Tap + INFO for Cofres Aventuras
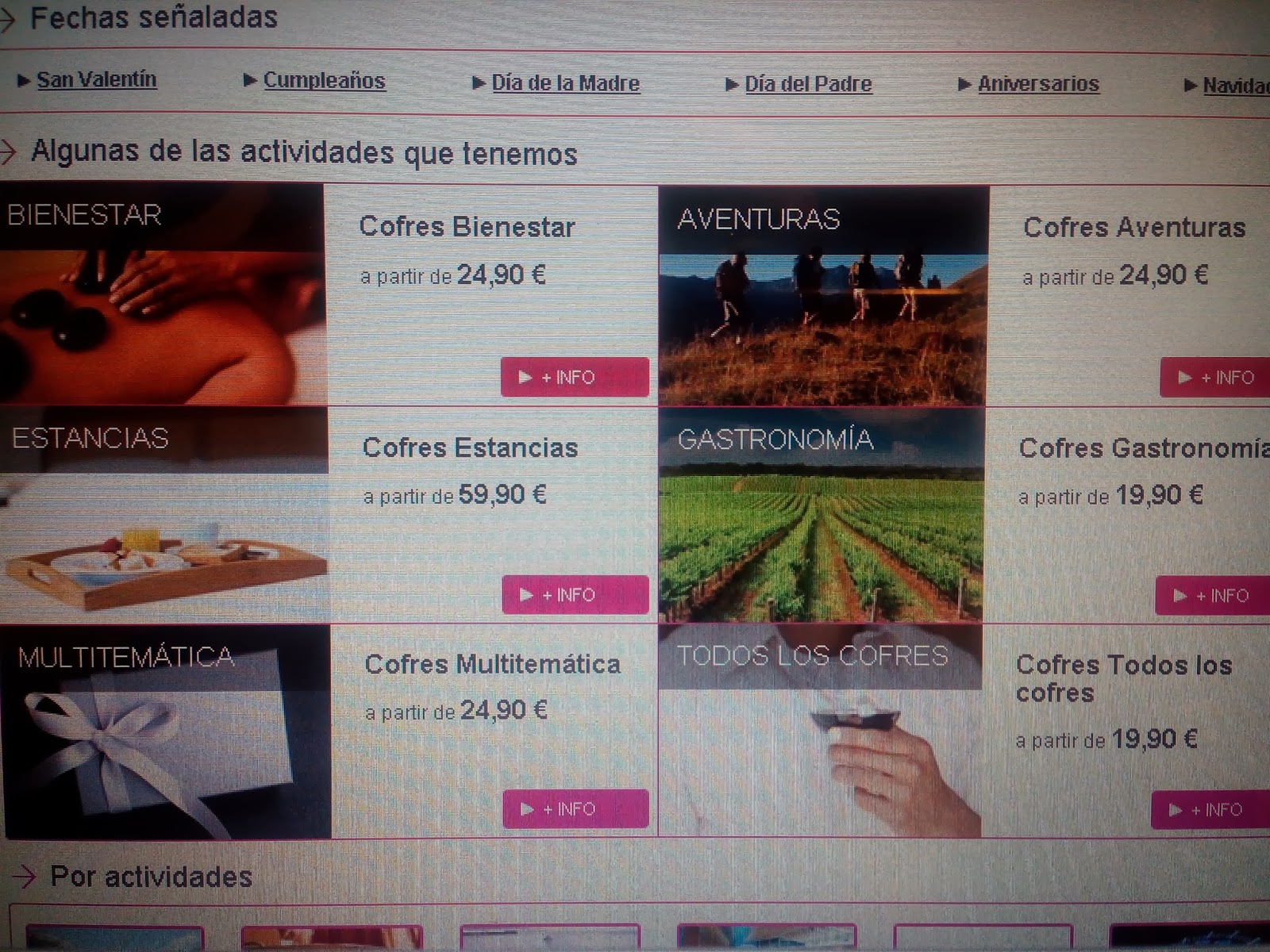 click(x=1214, y=378)
